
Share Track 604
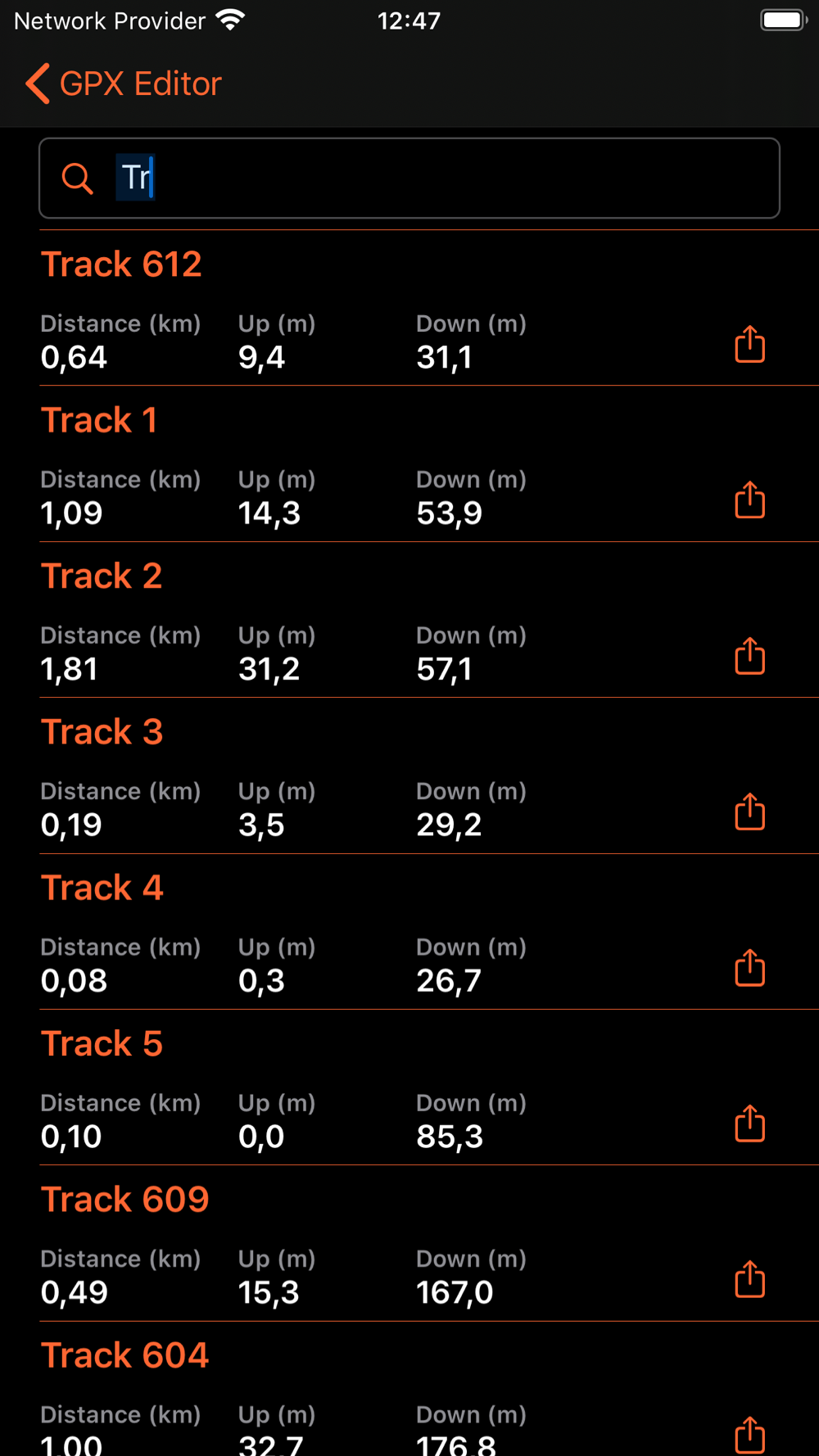[749, 1435]
